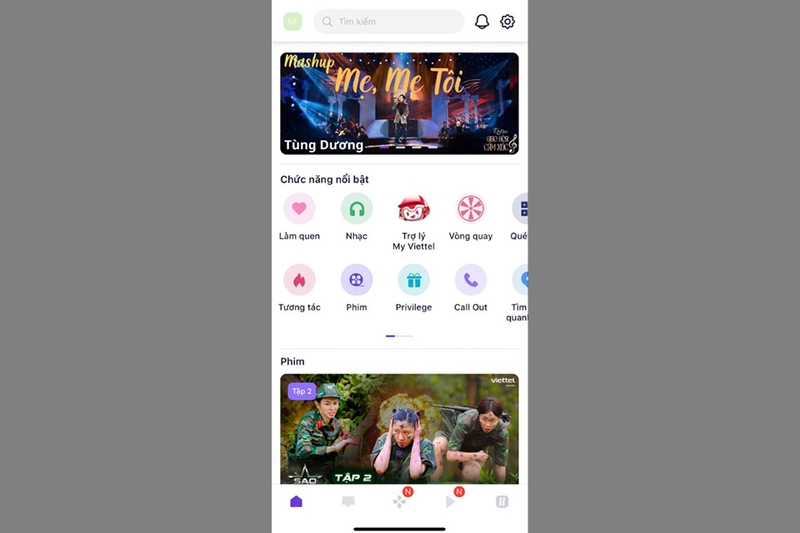The image size is (800, 533).
Task: Open the Privilege gift feature
Action: 413,280
